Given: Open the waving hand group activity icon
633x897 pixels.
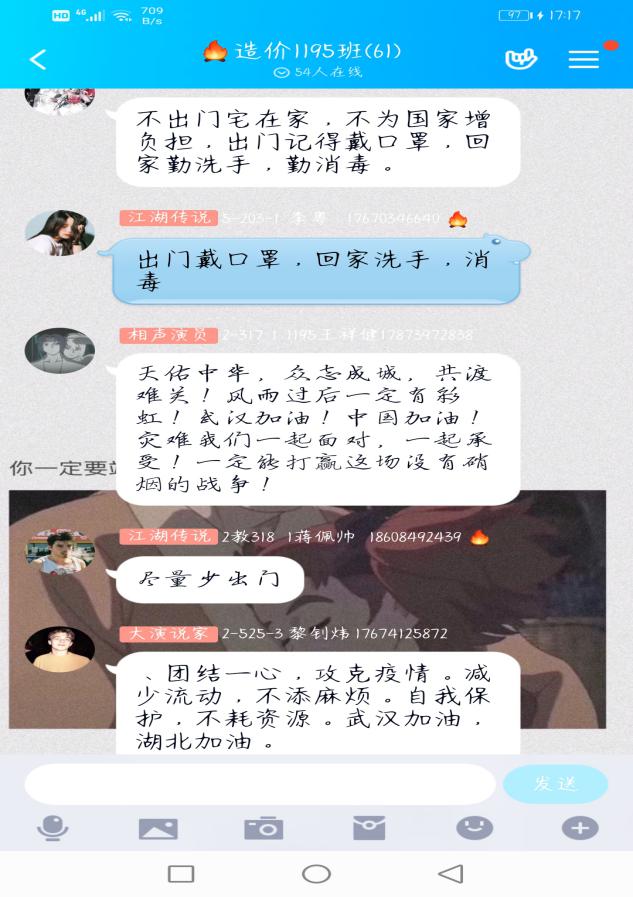Looking at the screenshot, I should click(520, 60).
